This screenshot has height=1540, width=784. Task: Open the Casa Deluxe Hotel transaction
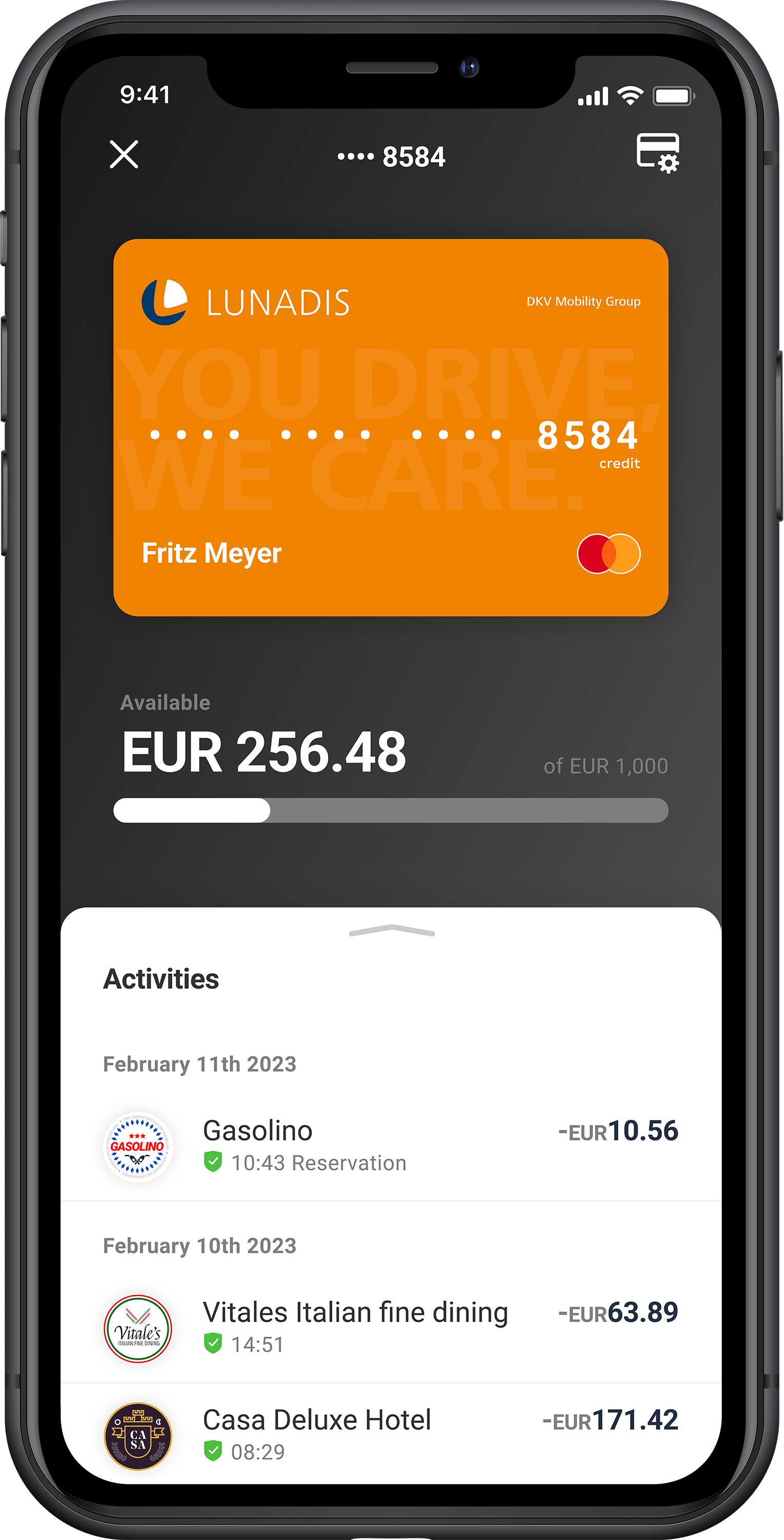[391, 1435]
